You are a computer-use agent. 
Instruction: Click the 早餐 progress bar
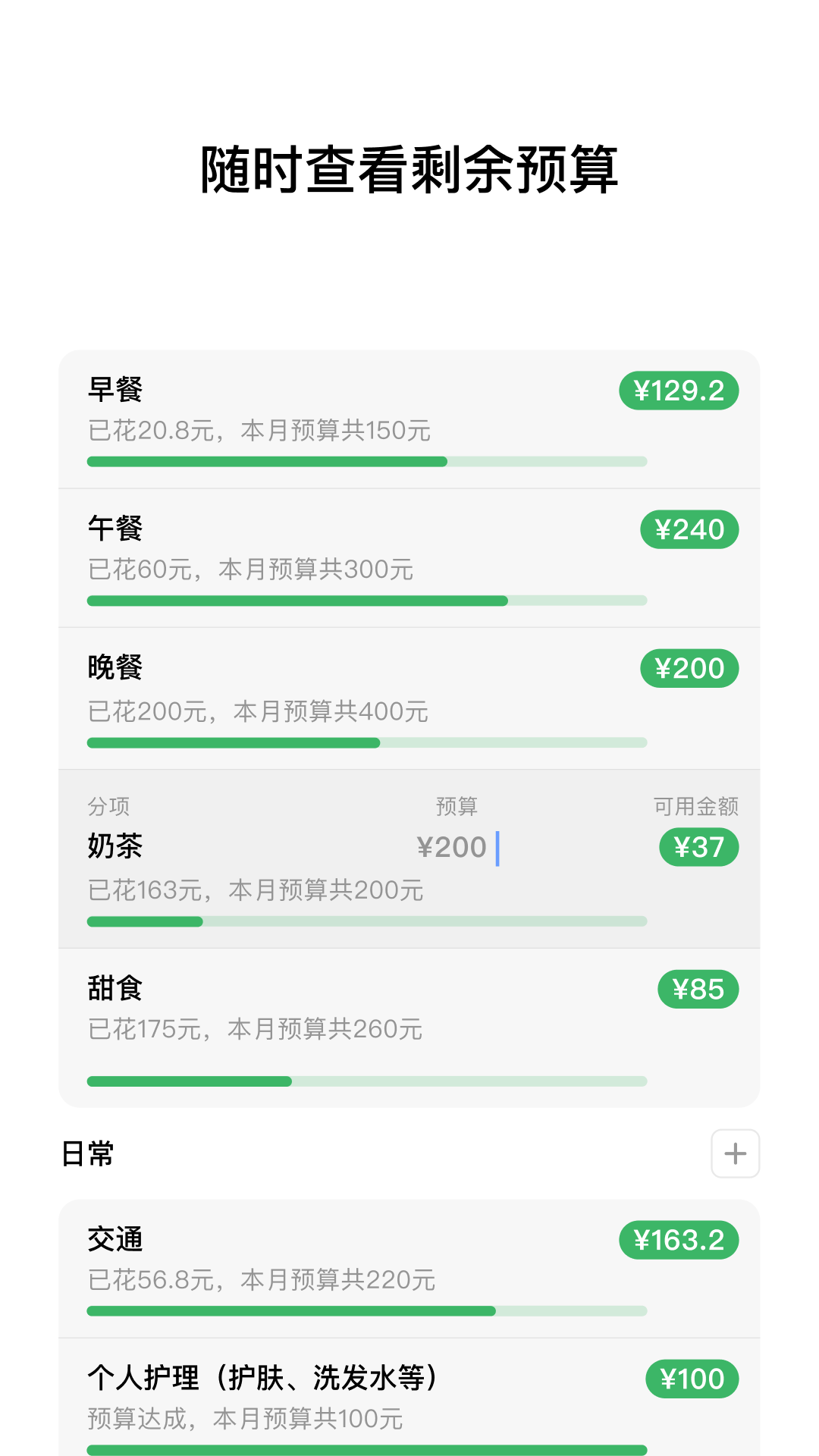pyautogui.click(x=367, y=460)
